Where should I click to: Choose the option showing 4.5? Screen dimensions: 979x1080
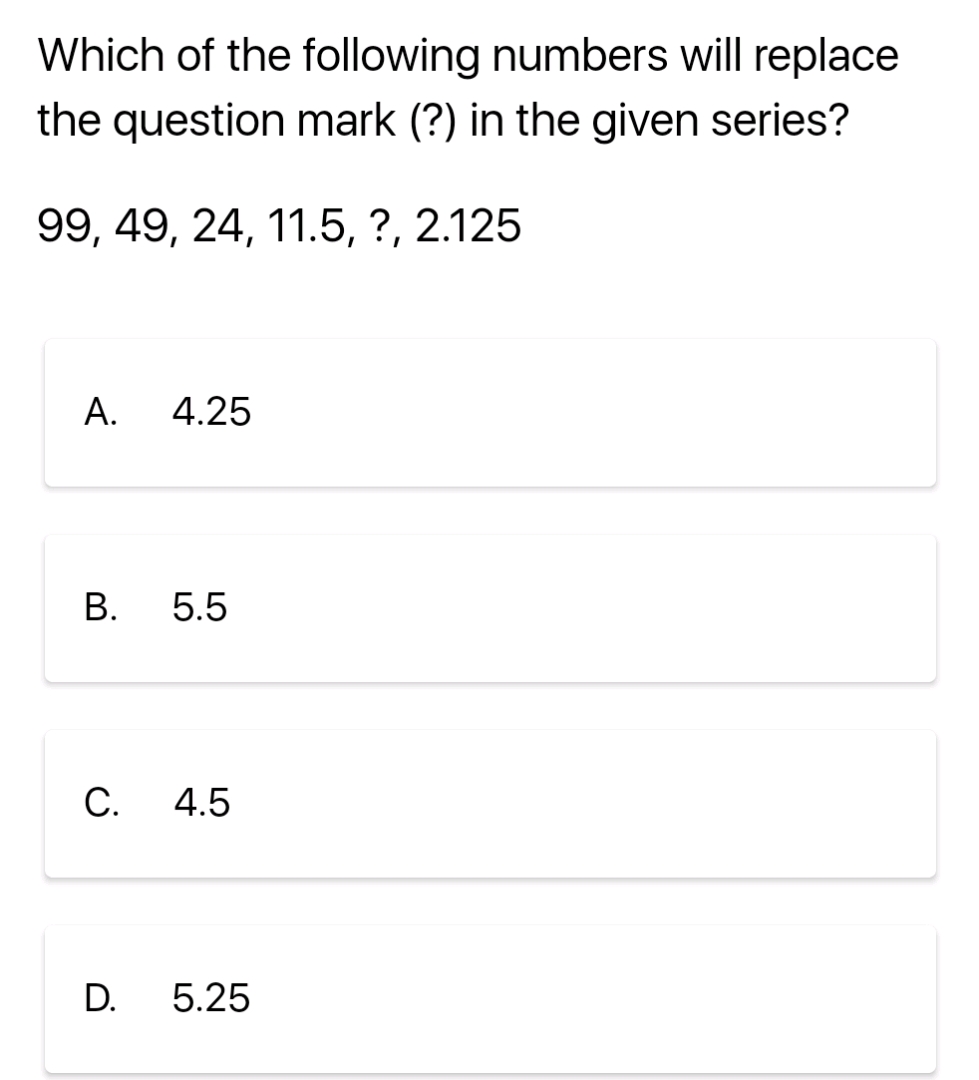[489, 803]
